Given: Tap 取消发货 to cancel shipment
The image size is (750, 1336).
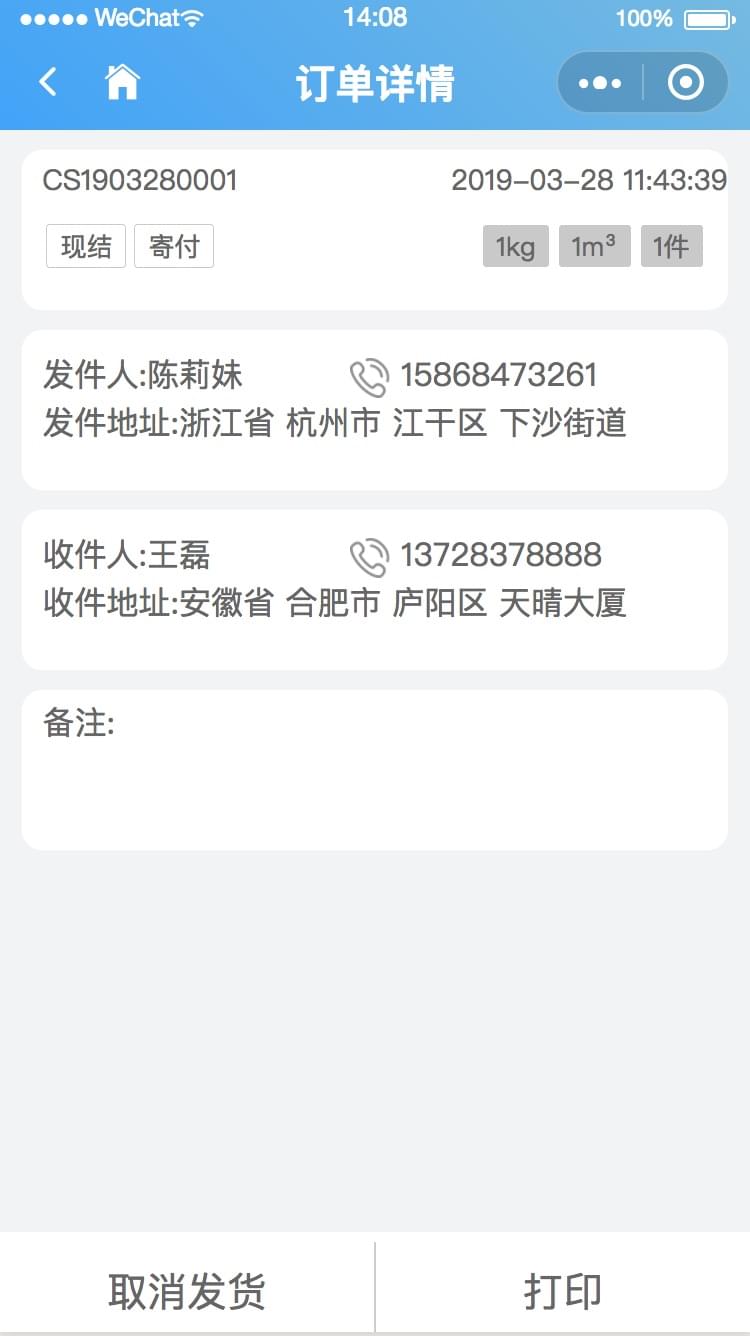Looking at the screenshot, I should tap(187, 1291).
